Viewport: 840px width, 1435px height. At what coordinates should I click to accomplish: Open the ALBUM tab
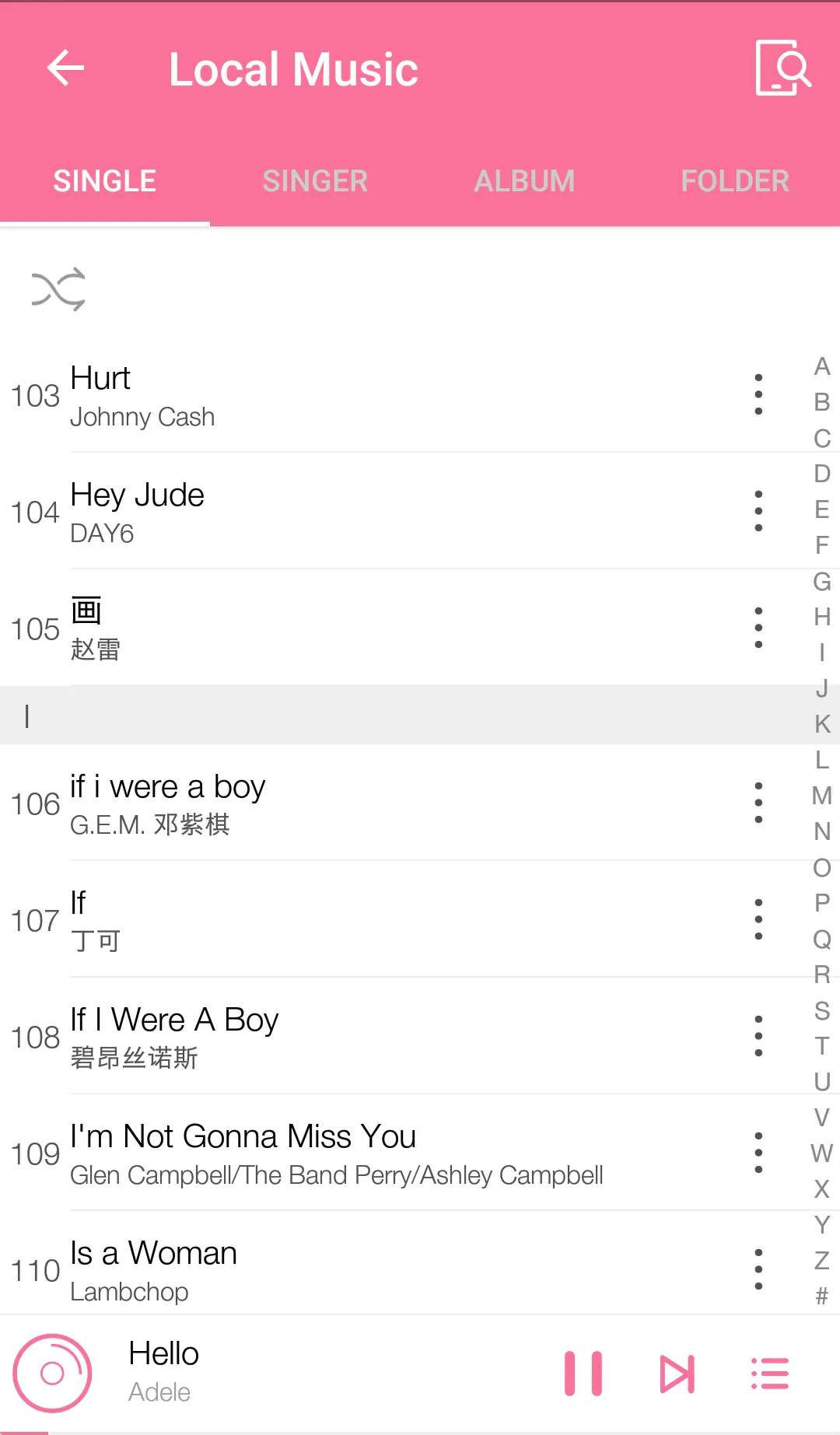coord(525,180)
